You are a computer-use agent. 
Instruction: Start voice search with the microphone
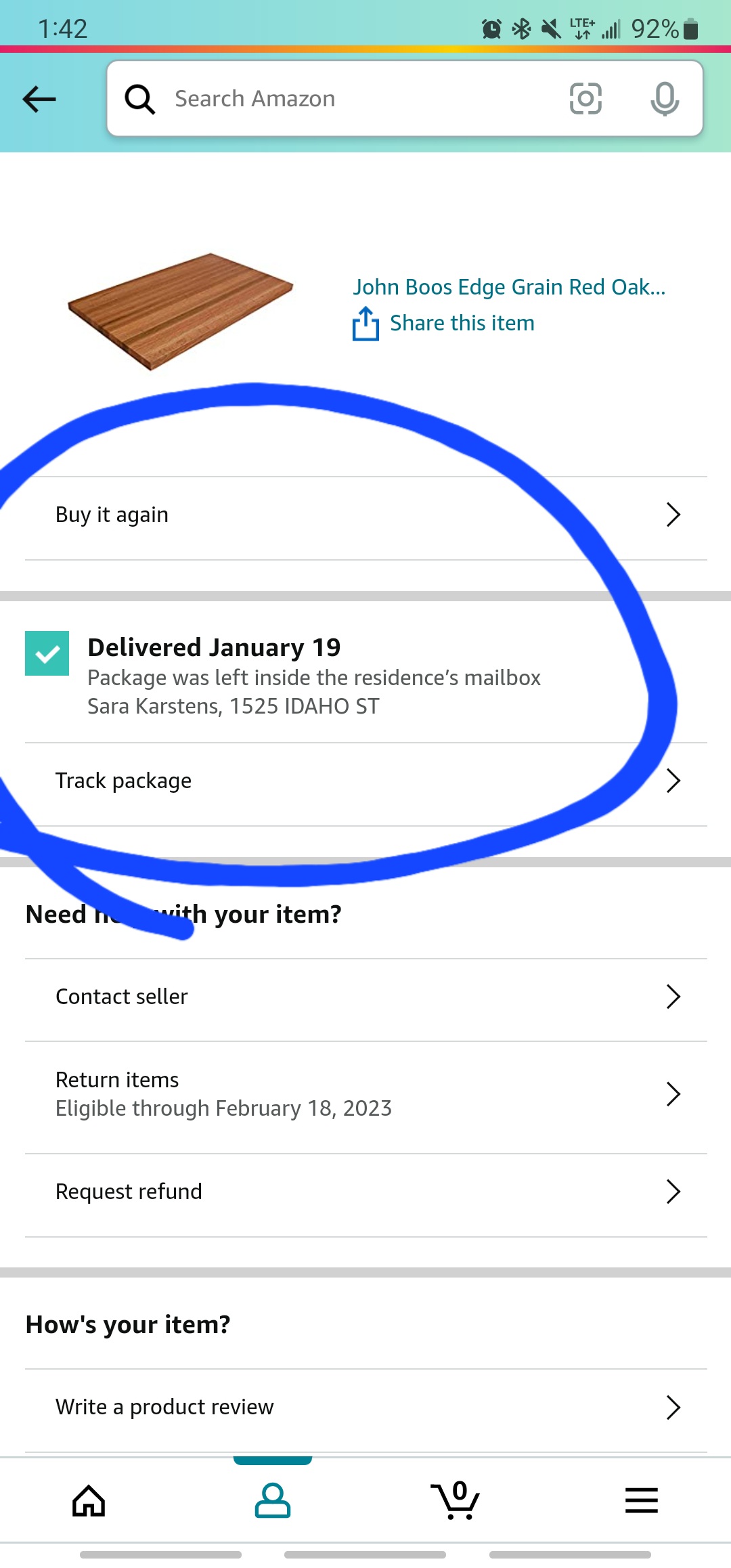(664, 99)
